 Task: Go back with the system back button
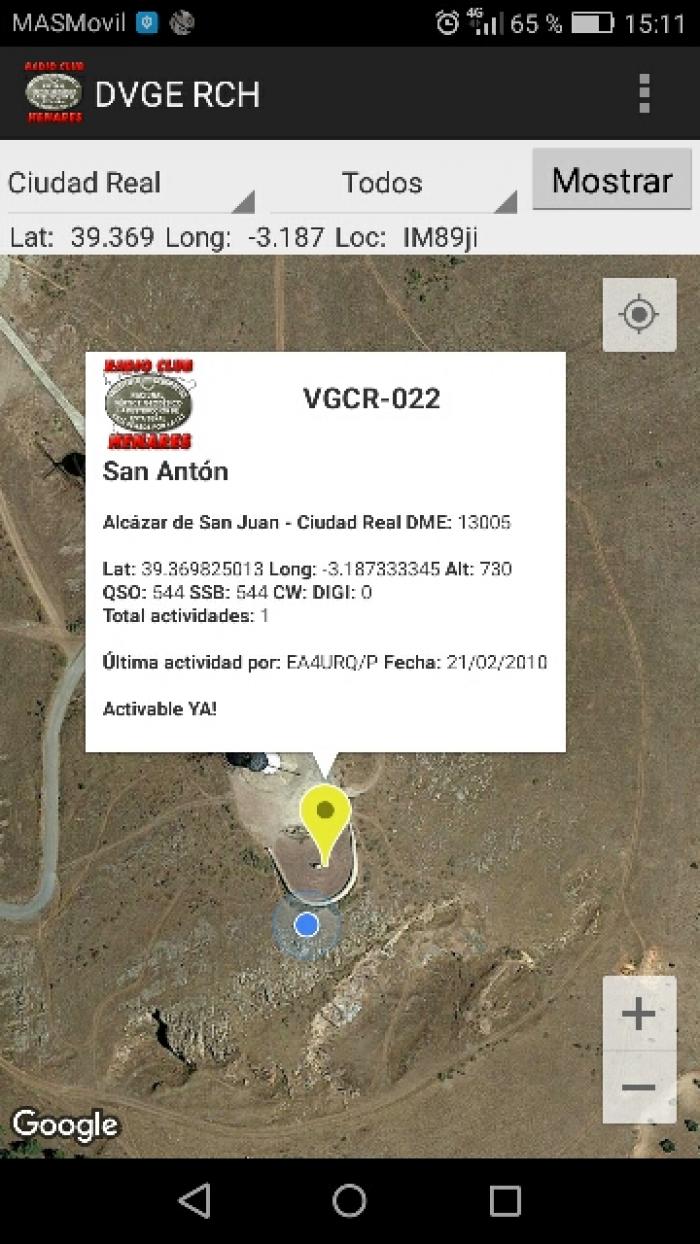[194, 1200]
